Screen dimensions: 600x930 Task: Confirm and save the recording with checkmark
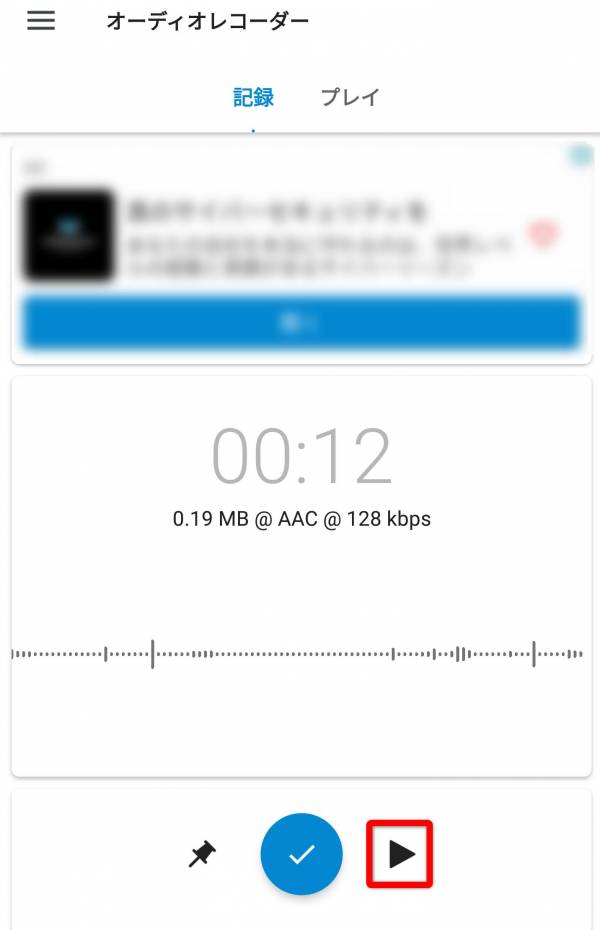[x=301, y=854]
